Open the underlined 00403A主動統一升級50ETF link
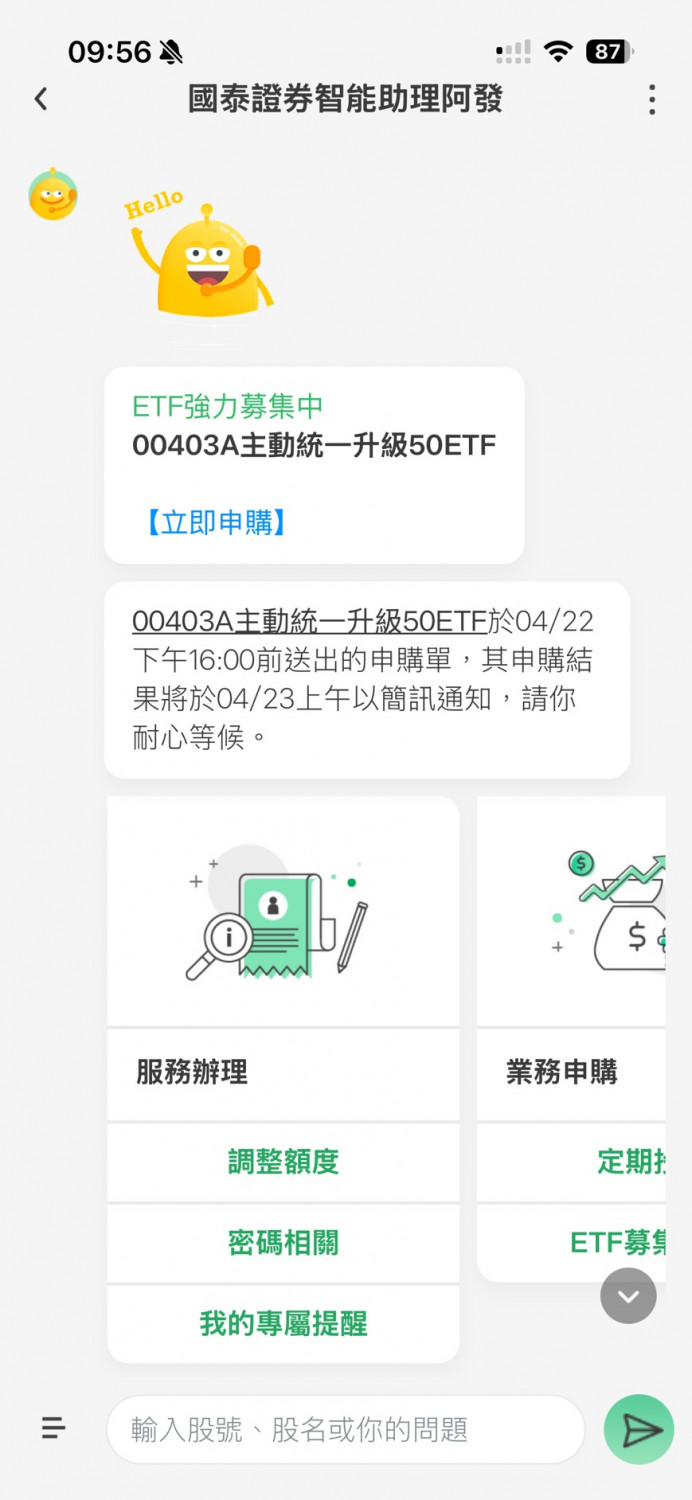The width and height of the screenshot is (692, 1500). coord(309,622)
